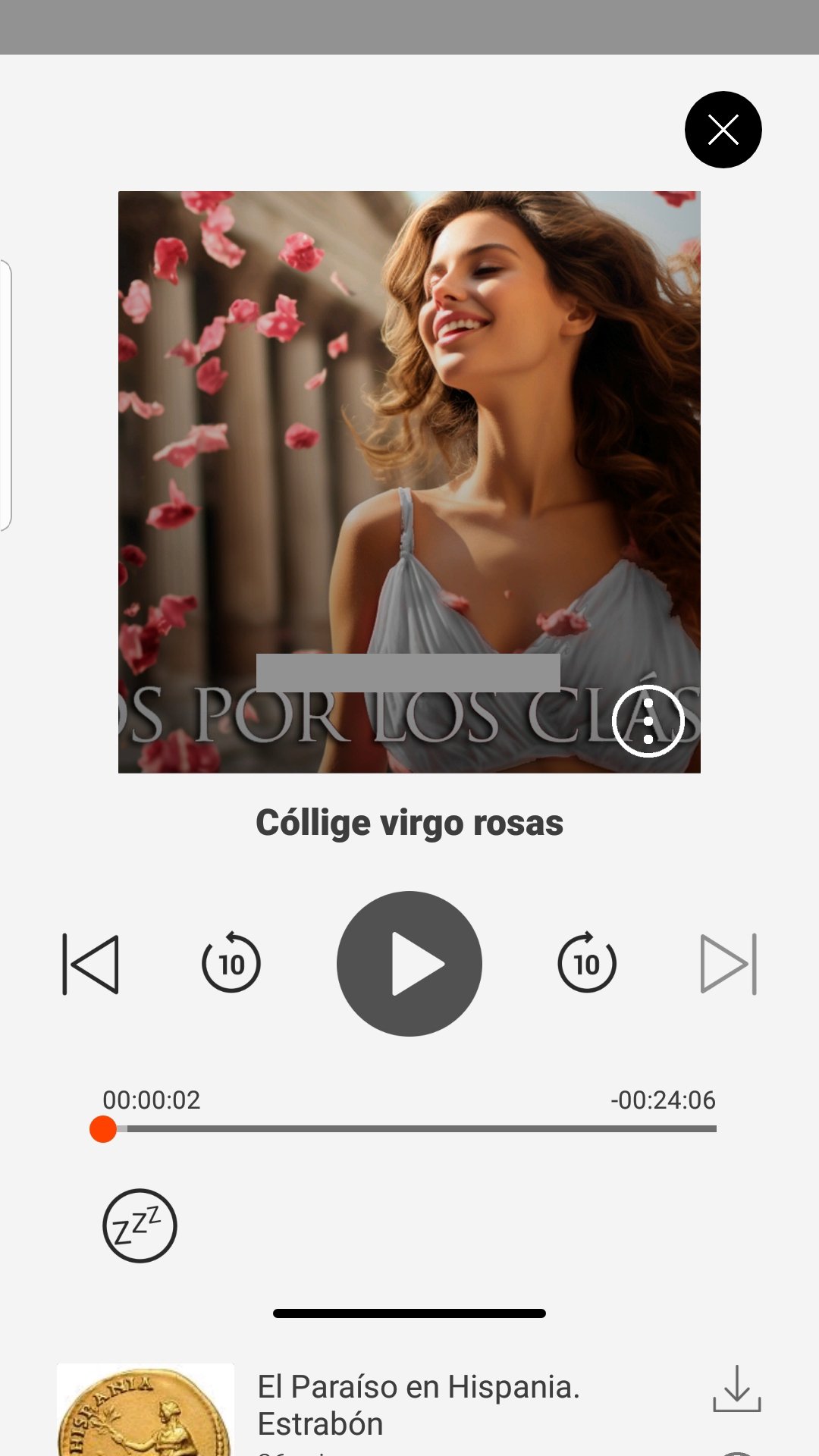This screenshot has height=1456, width=819.
Task: Skip to the previous episode
Action: tap(91, 964)
